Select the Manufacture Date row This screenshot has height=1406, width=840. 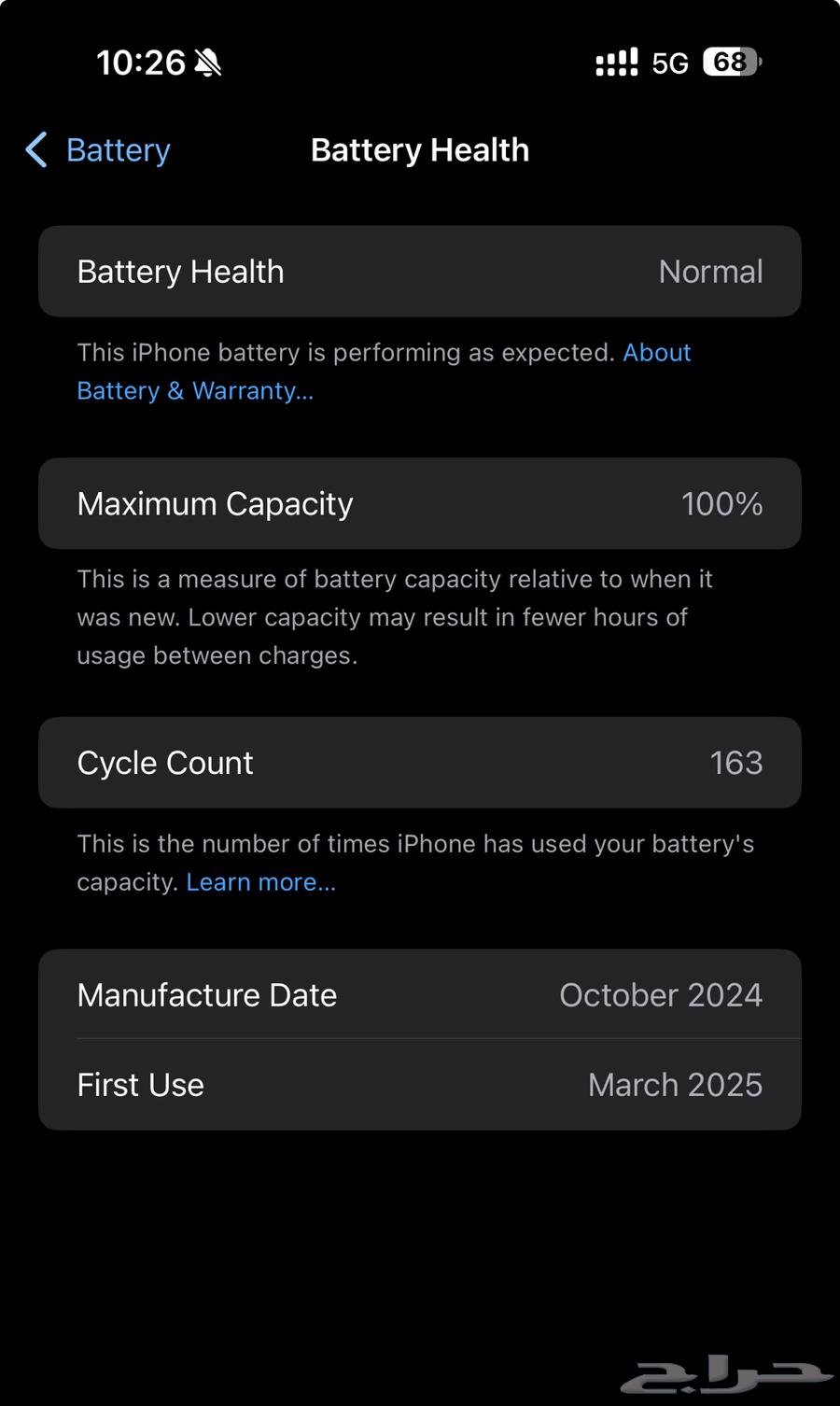click(420, 994)
